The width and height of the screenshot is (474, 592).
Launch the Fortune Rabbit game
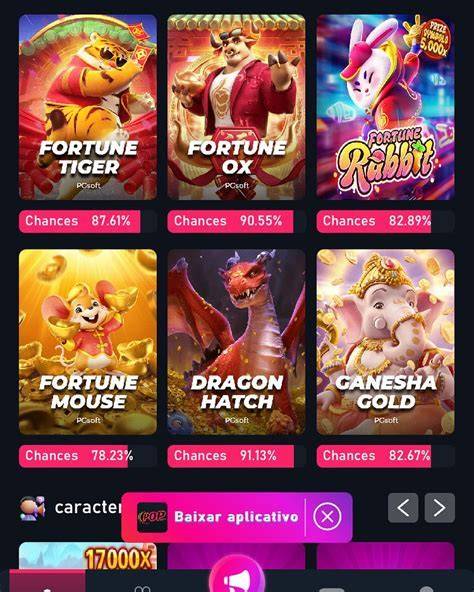(x=386, y=107)
